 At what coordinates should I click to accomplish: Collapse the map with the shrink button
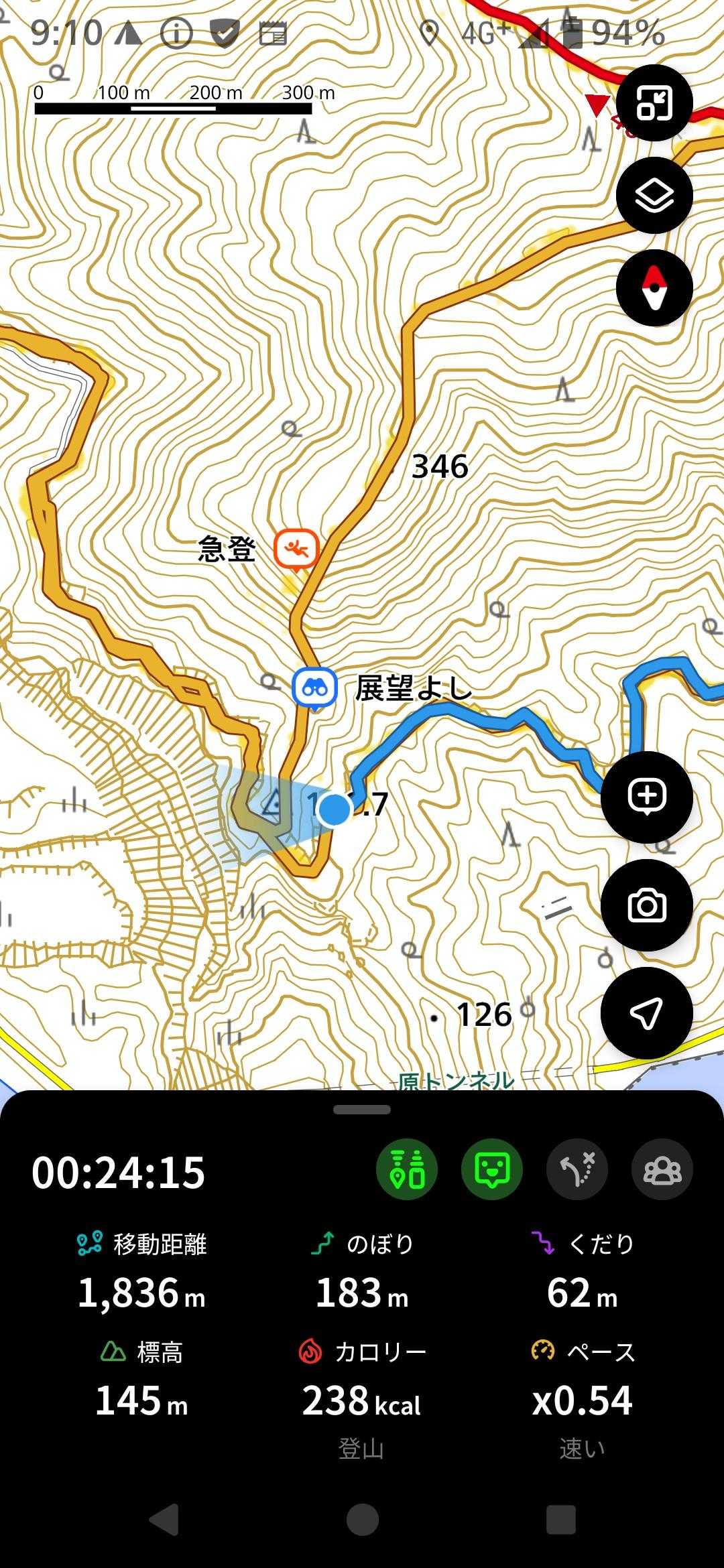654,103
